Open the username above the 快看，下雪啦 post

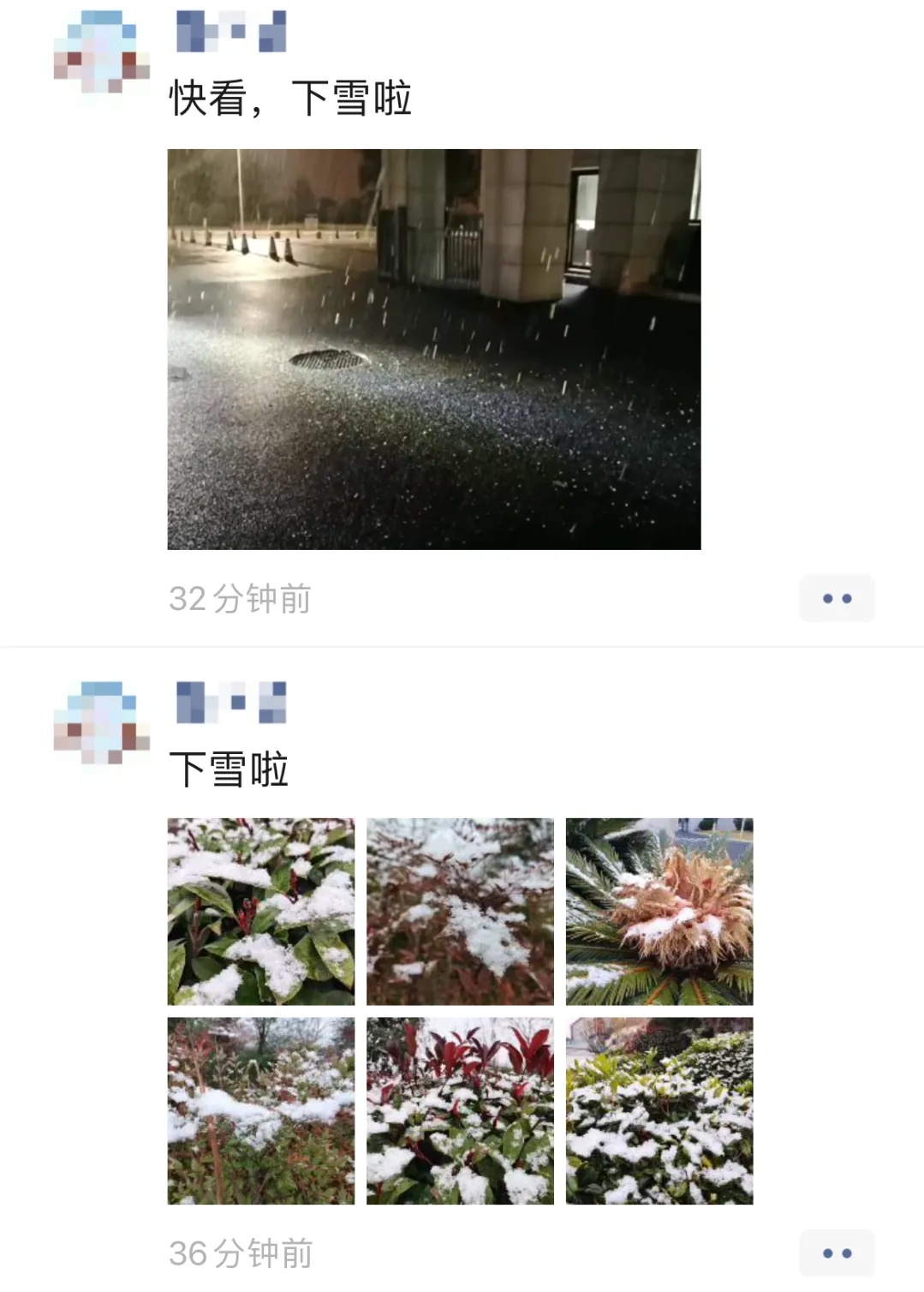(230, 32)
